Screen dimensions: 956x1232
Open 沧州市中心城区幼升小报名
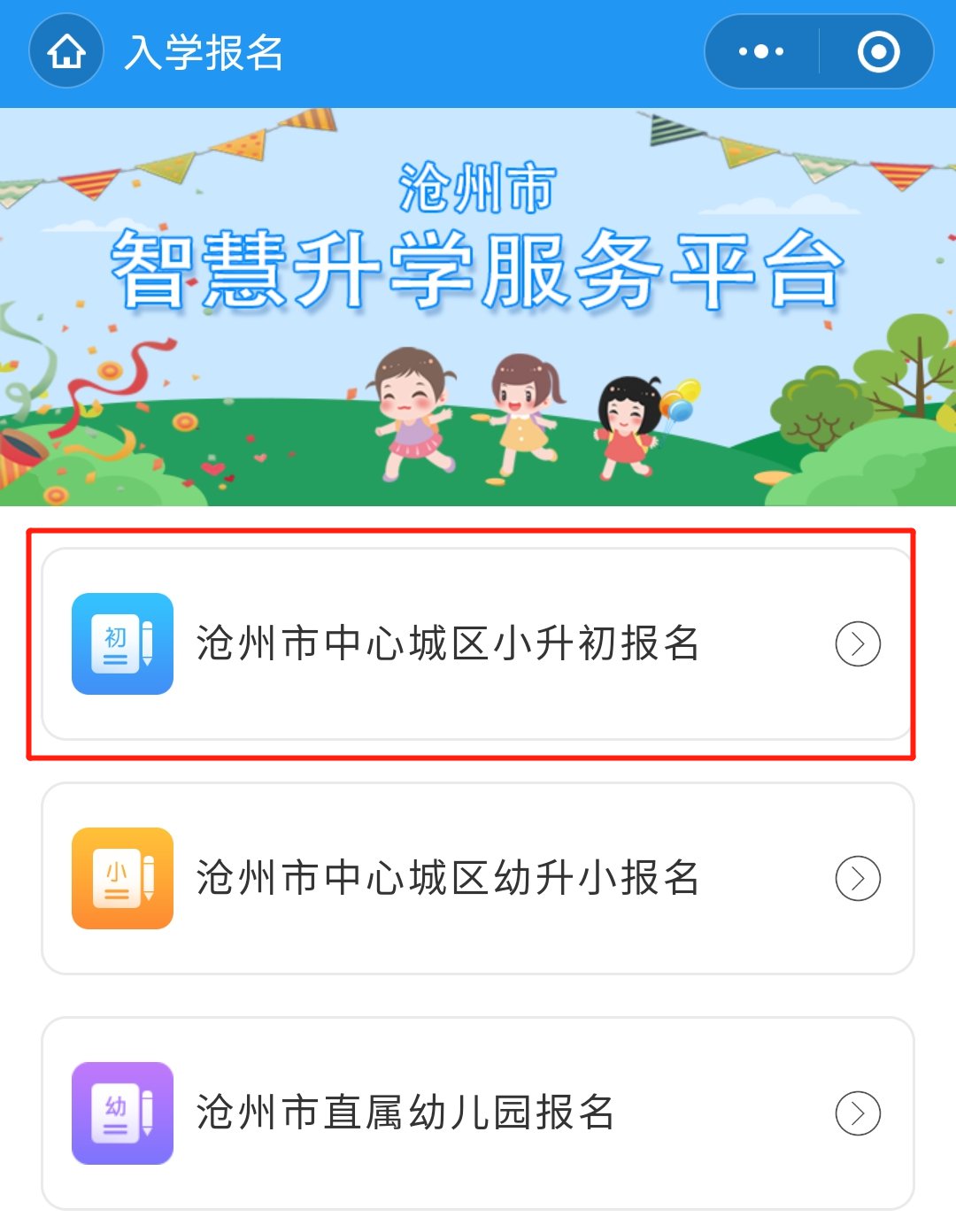pos(477,878)
